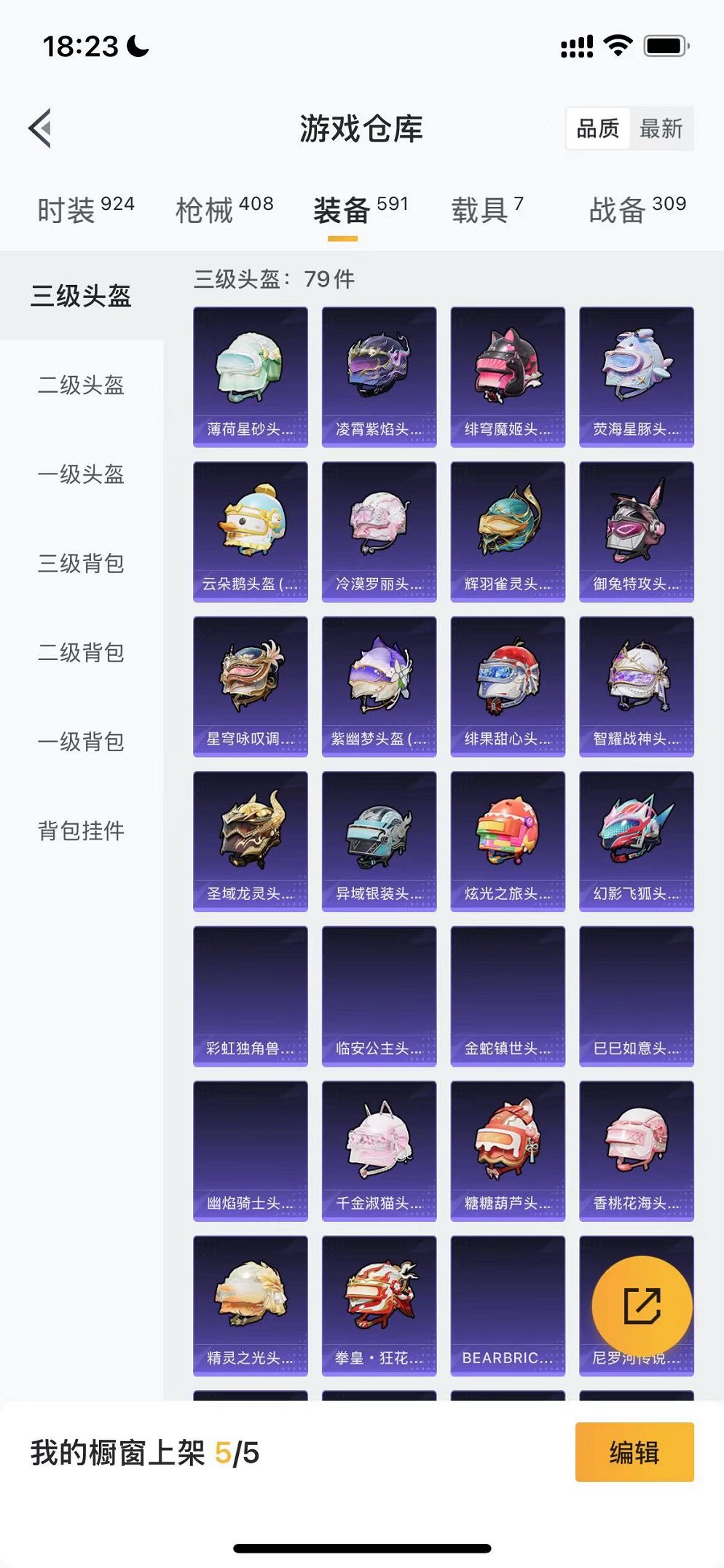Open the 糖糖葫芦头盔 item
Screen dimensions: 724x1568
point(508,1150)
